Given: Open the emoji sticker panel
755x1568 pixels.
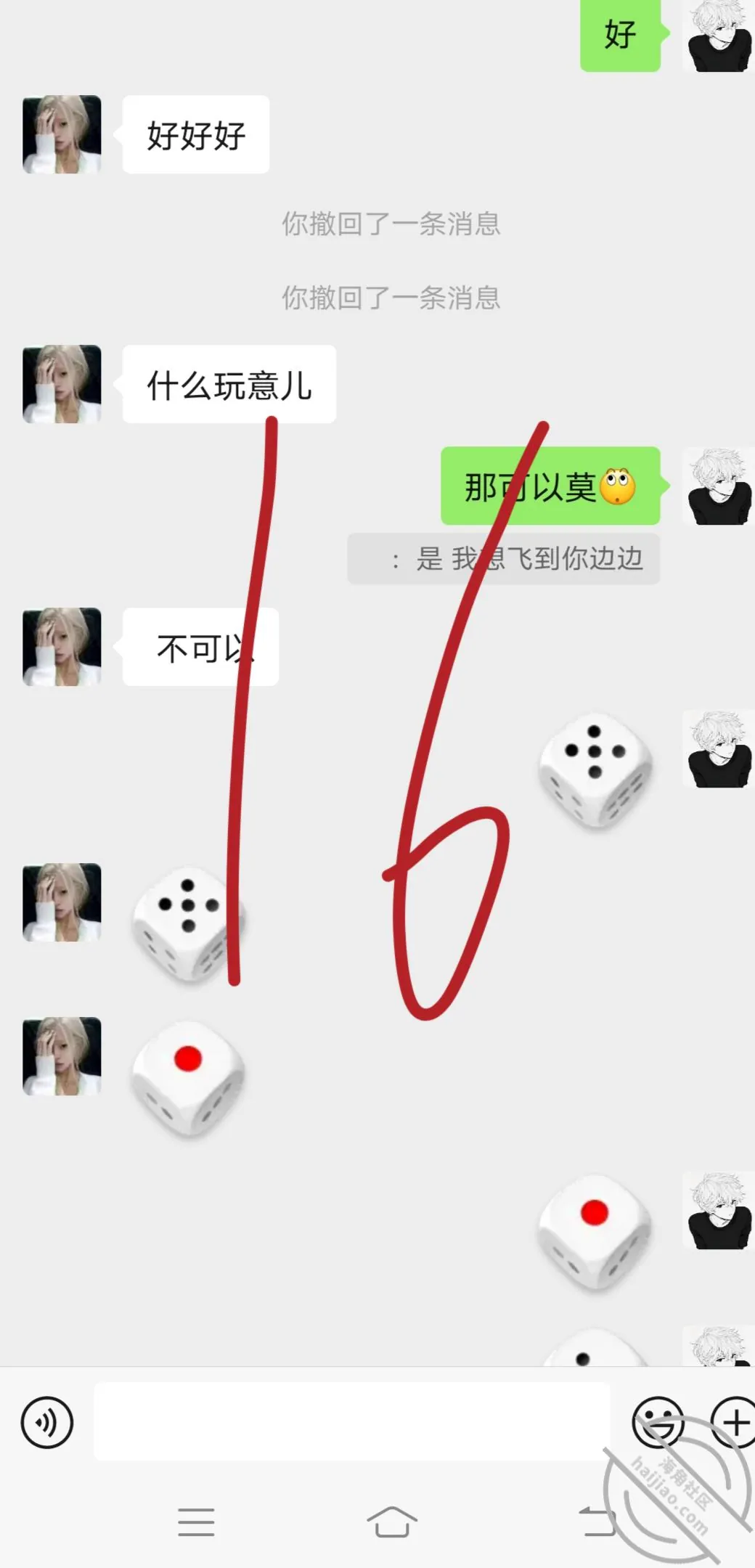Looking at the screenshot, I should tap(658, 1422).
